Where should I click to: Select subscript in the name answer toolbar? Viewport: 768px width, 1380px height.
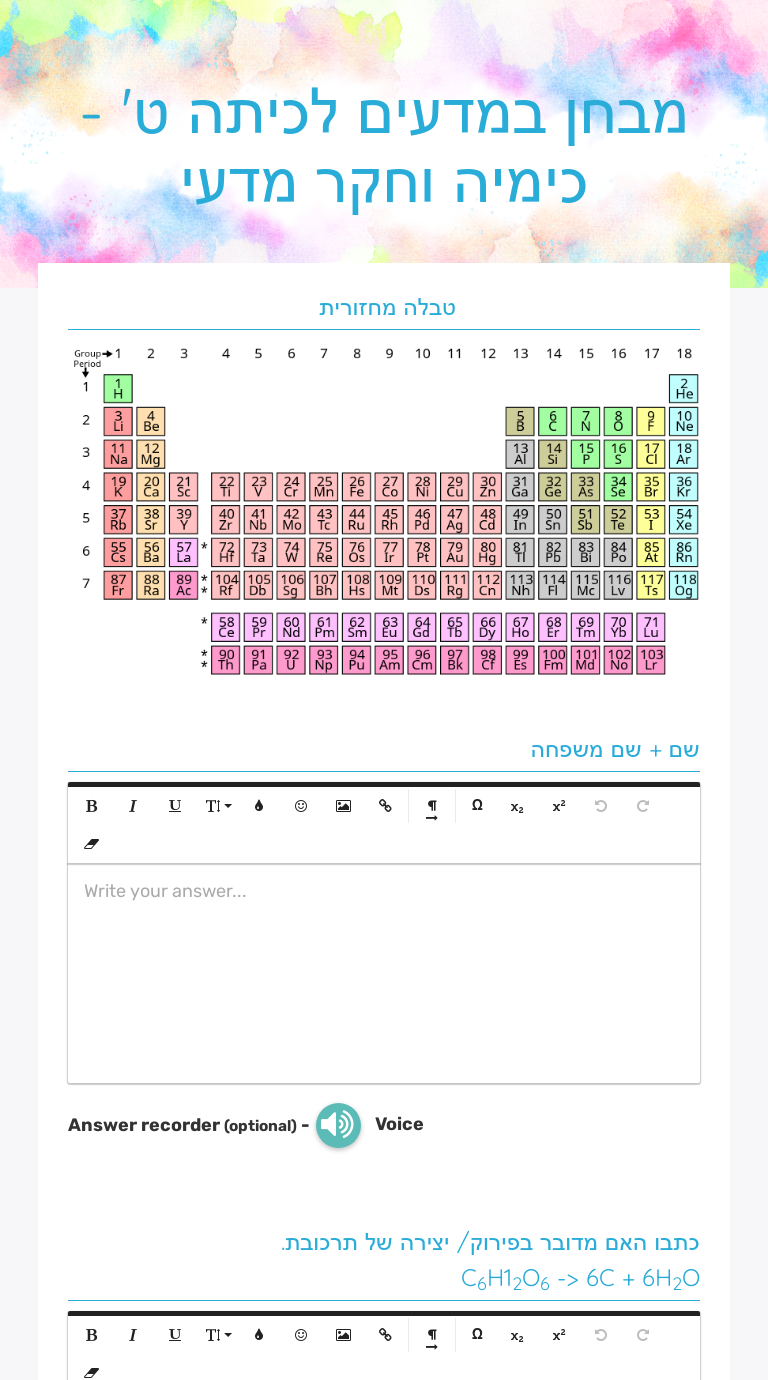coord(517,806)
